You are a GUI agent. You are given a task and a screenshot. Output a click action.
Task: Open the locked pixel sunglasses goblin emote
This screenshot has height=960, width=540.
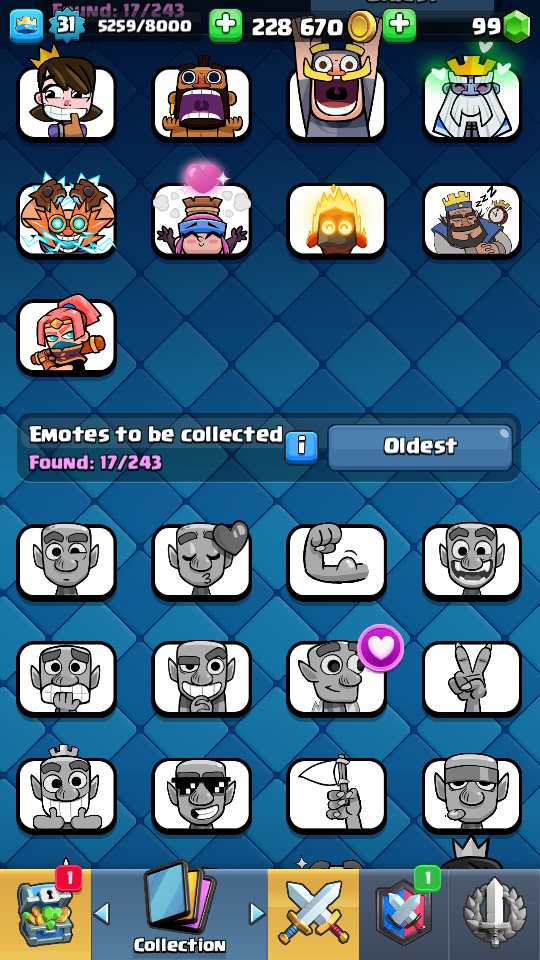tap(201, 795)
